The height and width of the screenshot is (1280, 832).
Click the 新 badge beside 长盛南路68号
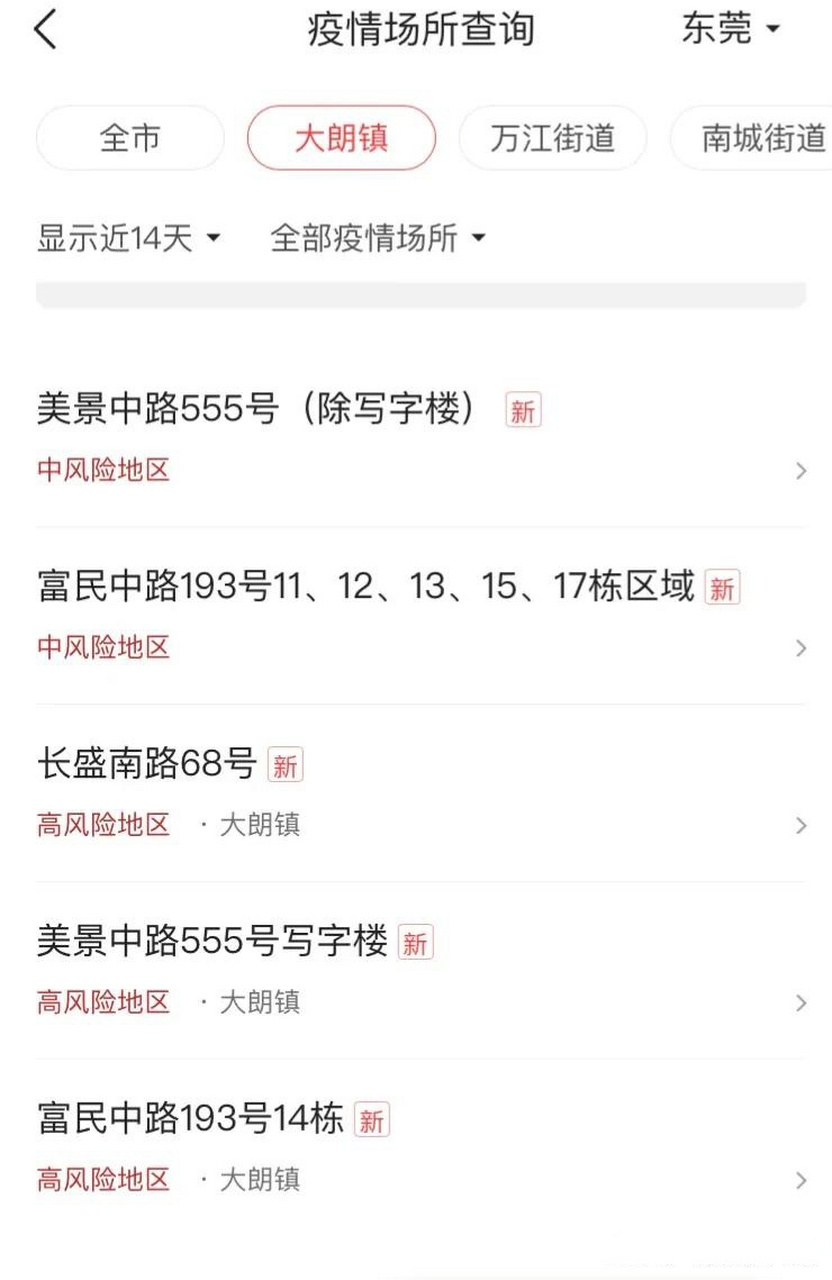[x=284, y=765]
